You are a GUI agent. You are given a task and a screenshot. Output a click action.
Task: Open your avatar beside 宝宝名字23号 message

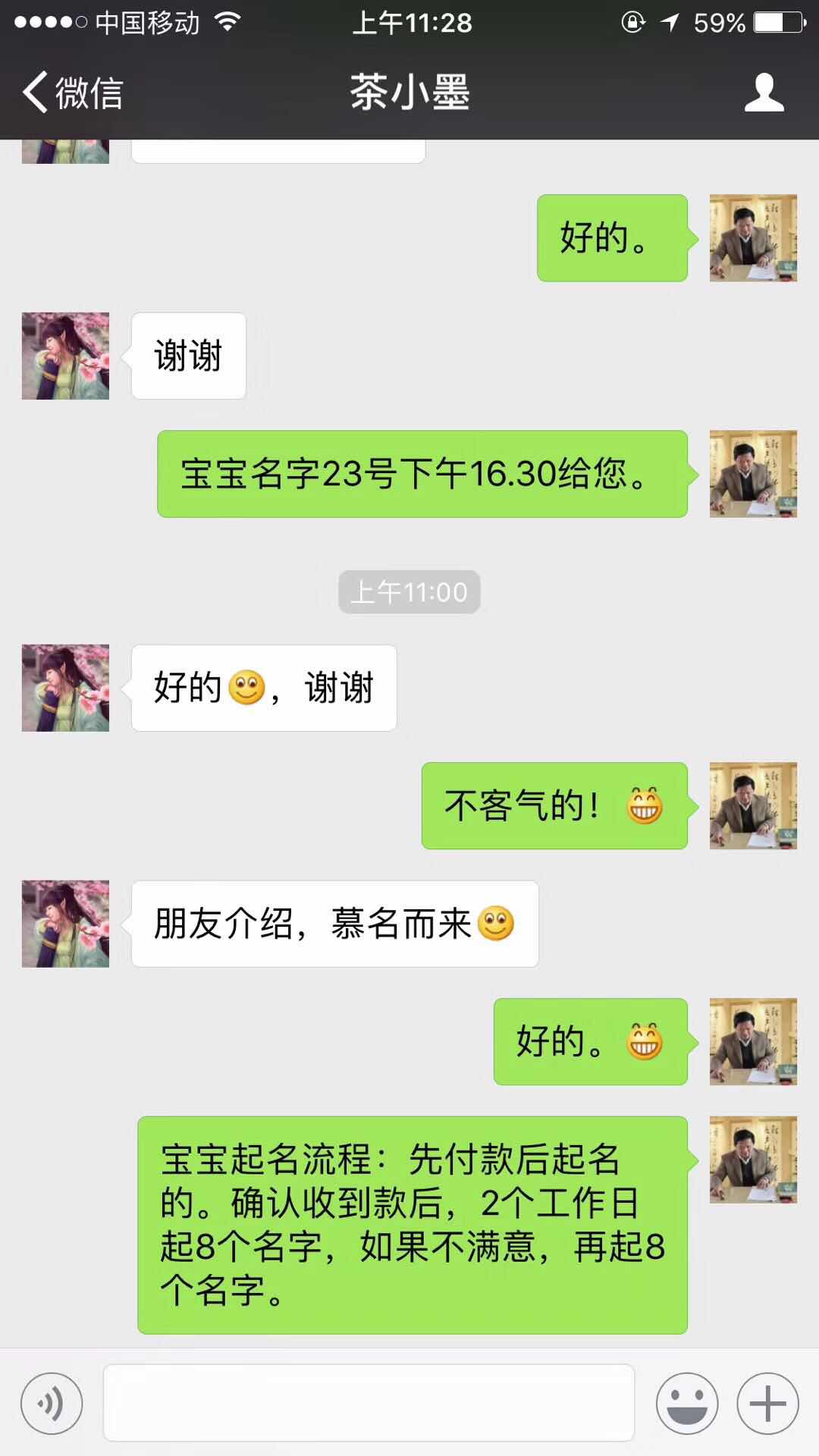click(753, 474)
